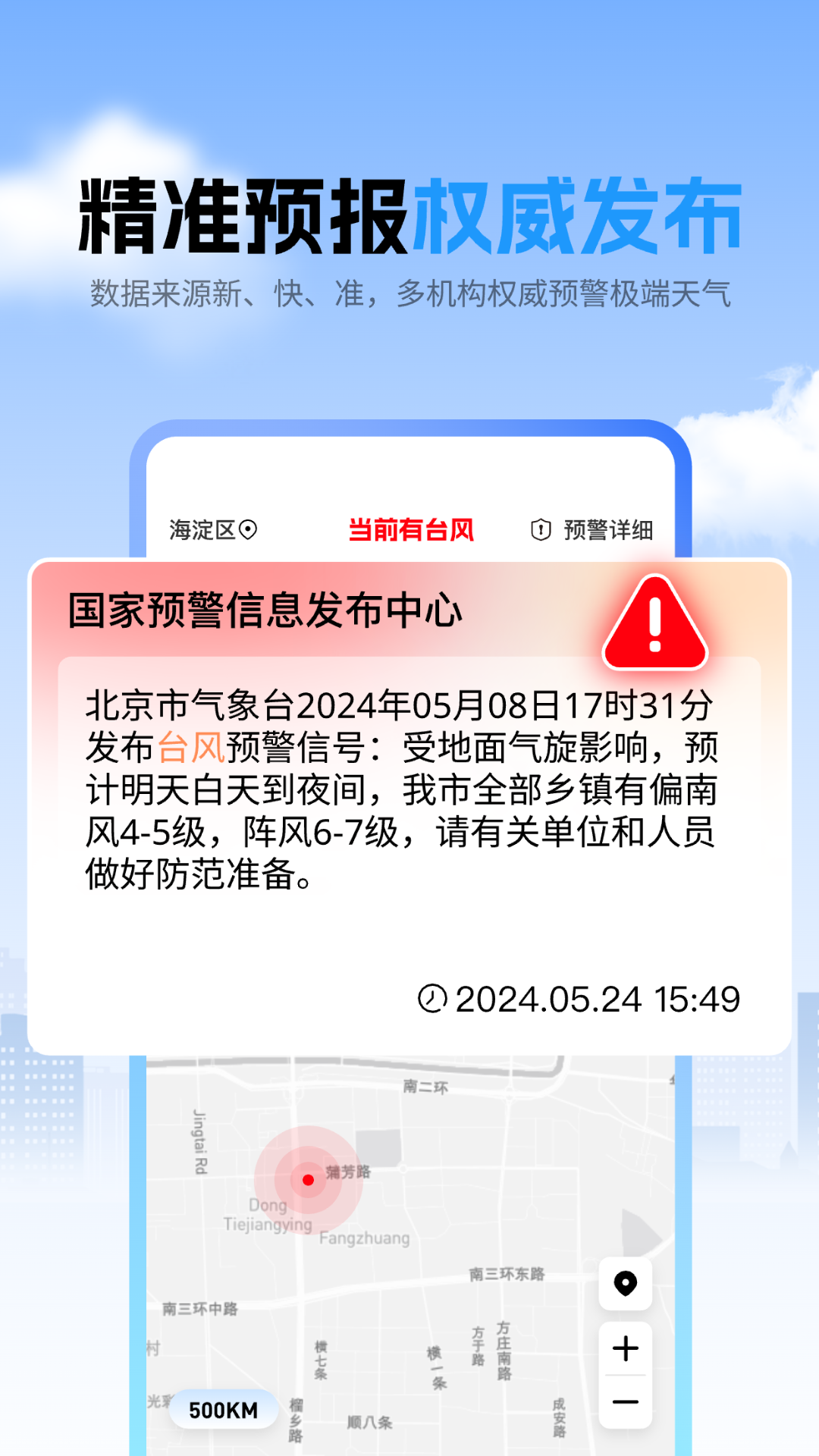Switch to the 当前有台风 tab
Viewport: 819px width, 1456px height.
tap(413, 529)
